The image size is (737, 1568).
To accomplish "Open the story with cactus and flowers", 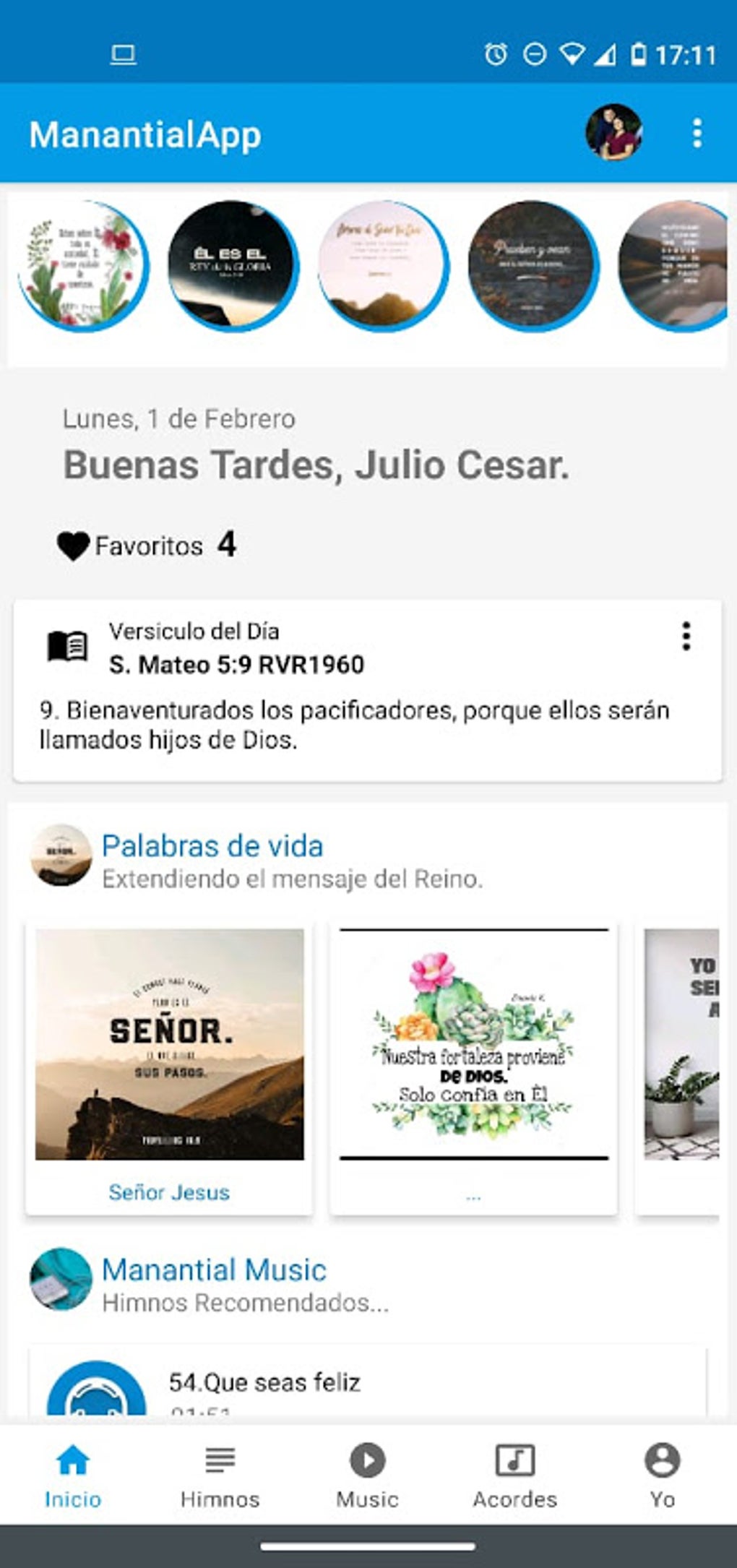I will [x=83, y=265].
